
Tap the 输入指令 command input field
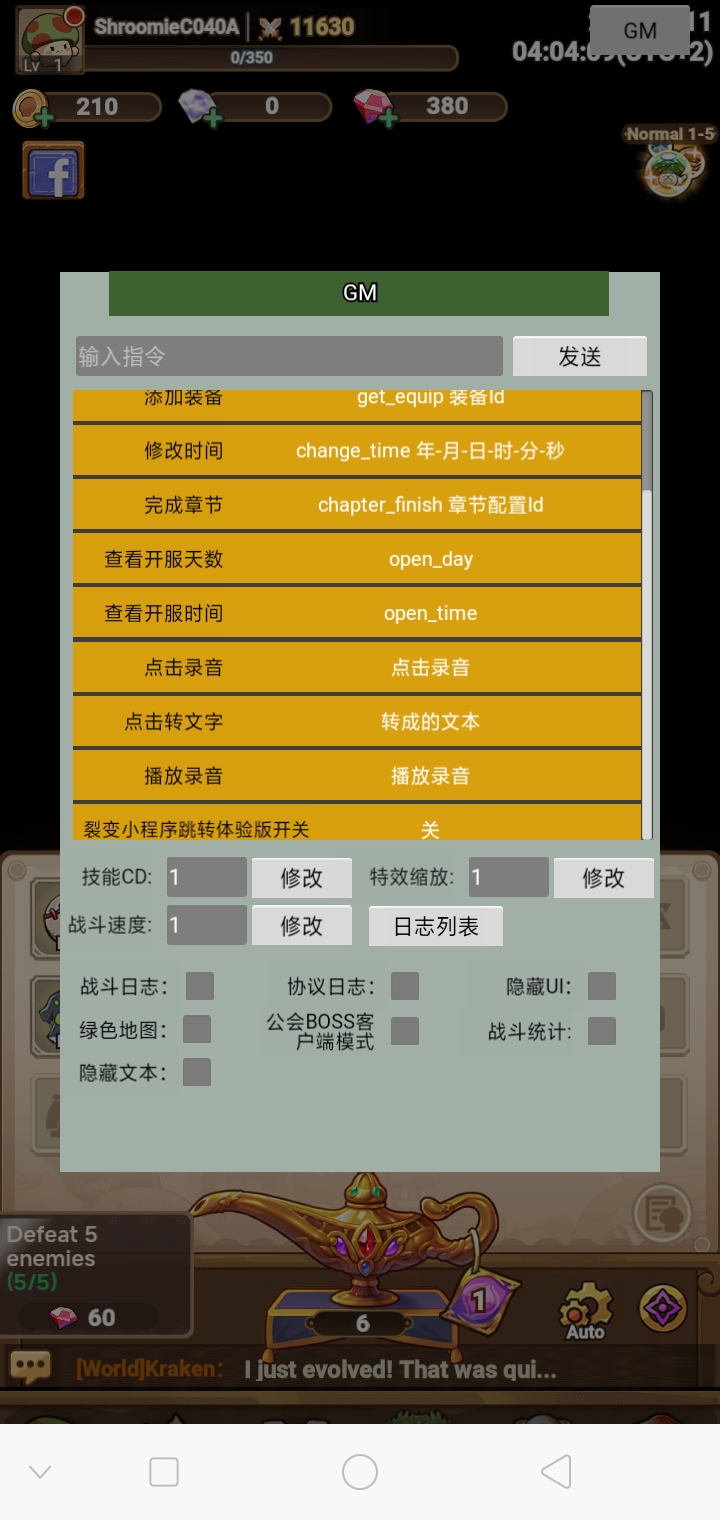point(289,356)
